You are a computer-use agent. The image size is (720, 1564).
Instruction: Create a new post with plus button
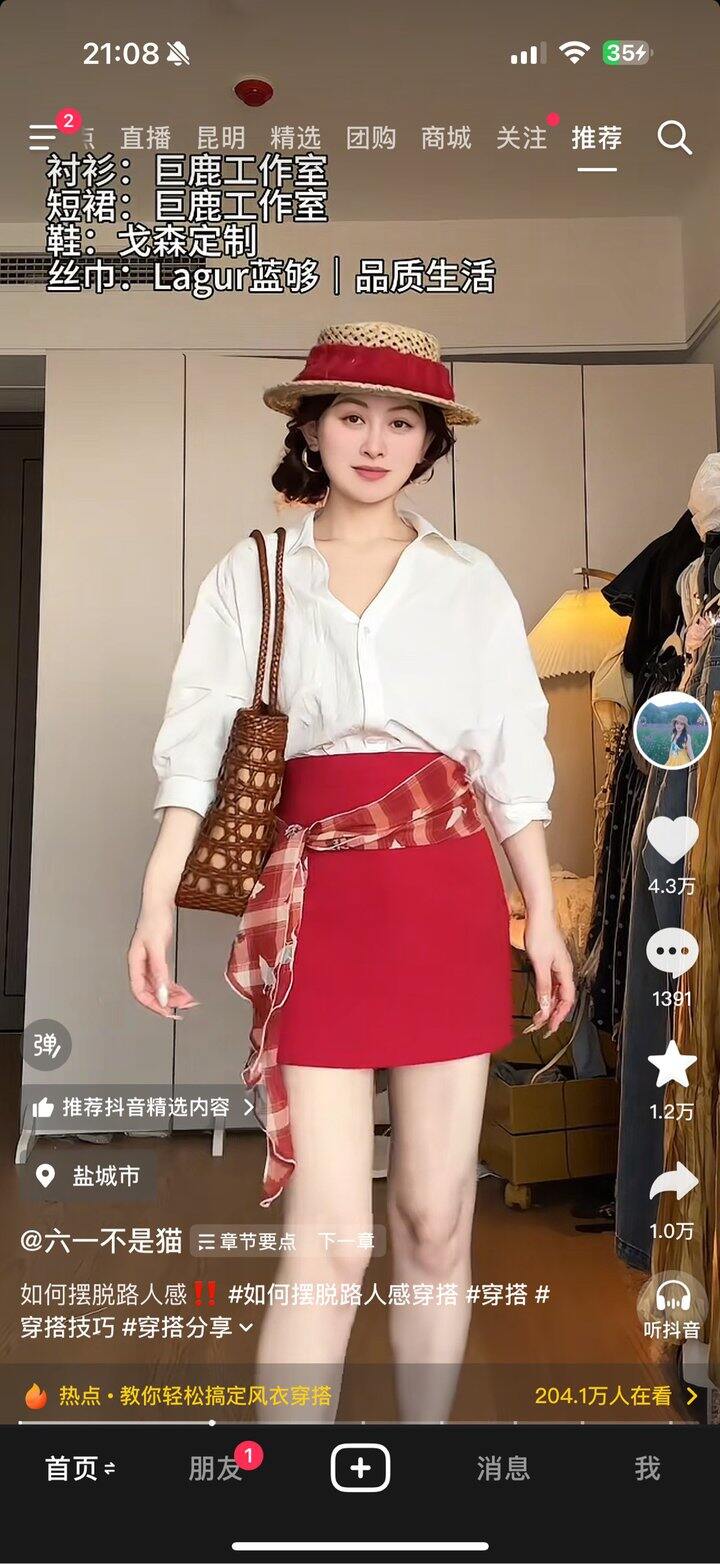click(360, 1468)
